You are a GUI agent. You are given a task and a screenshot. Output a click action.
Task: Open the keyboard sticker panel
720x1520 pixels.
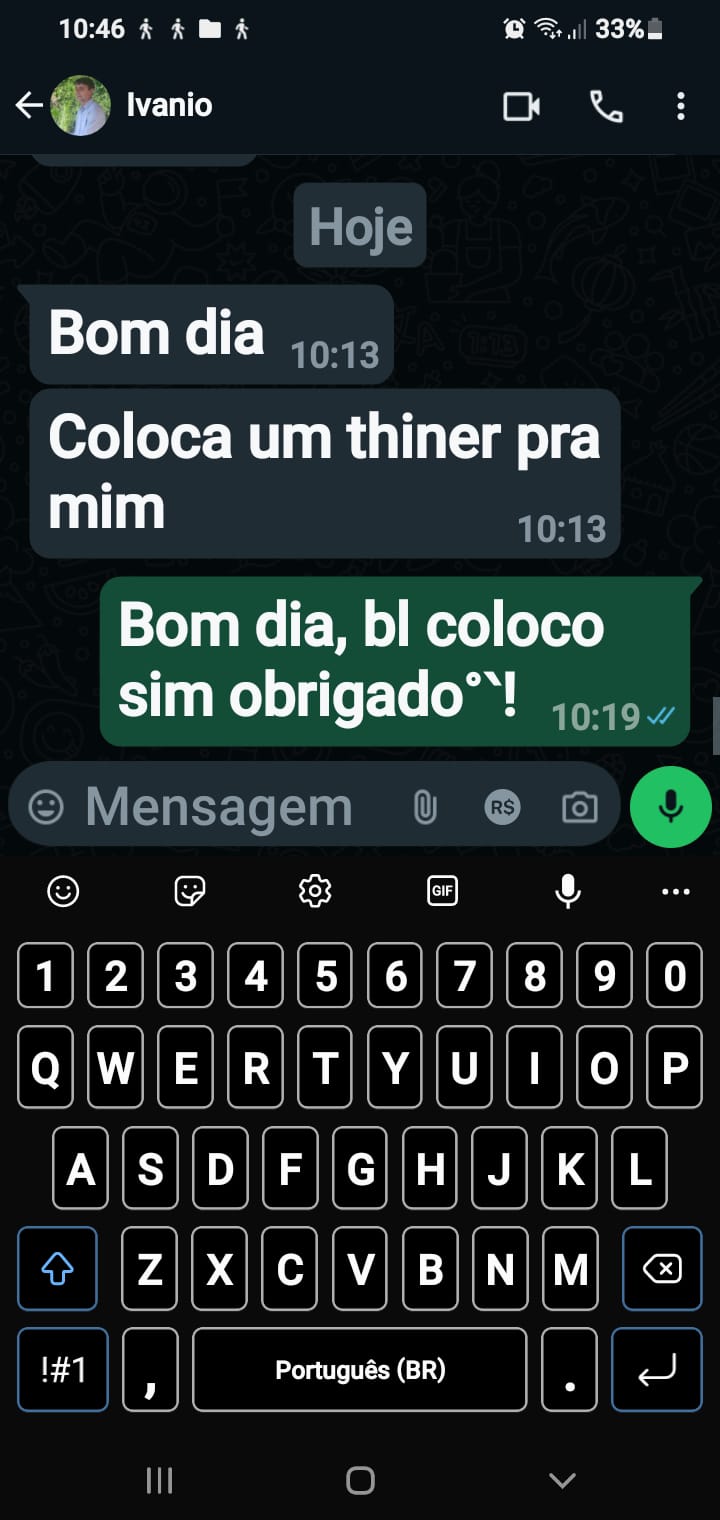click(x=190, y=890)
